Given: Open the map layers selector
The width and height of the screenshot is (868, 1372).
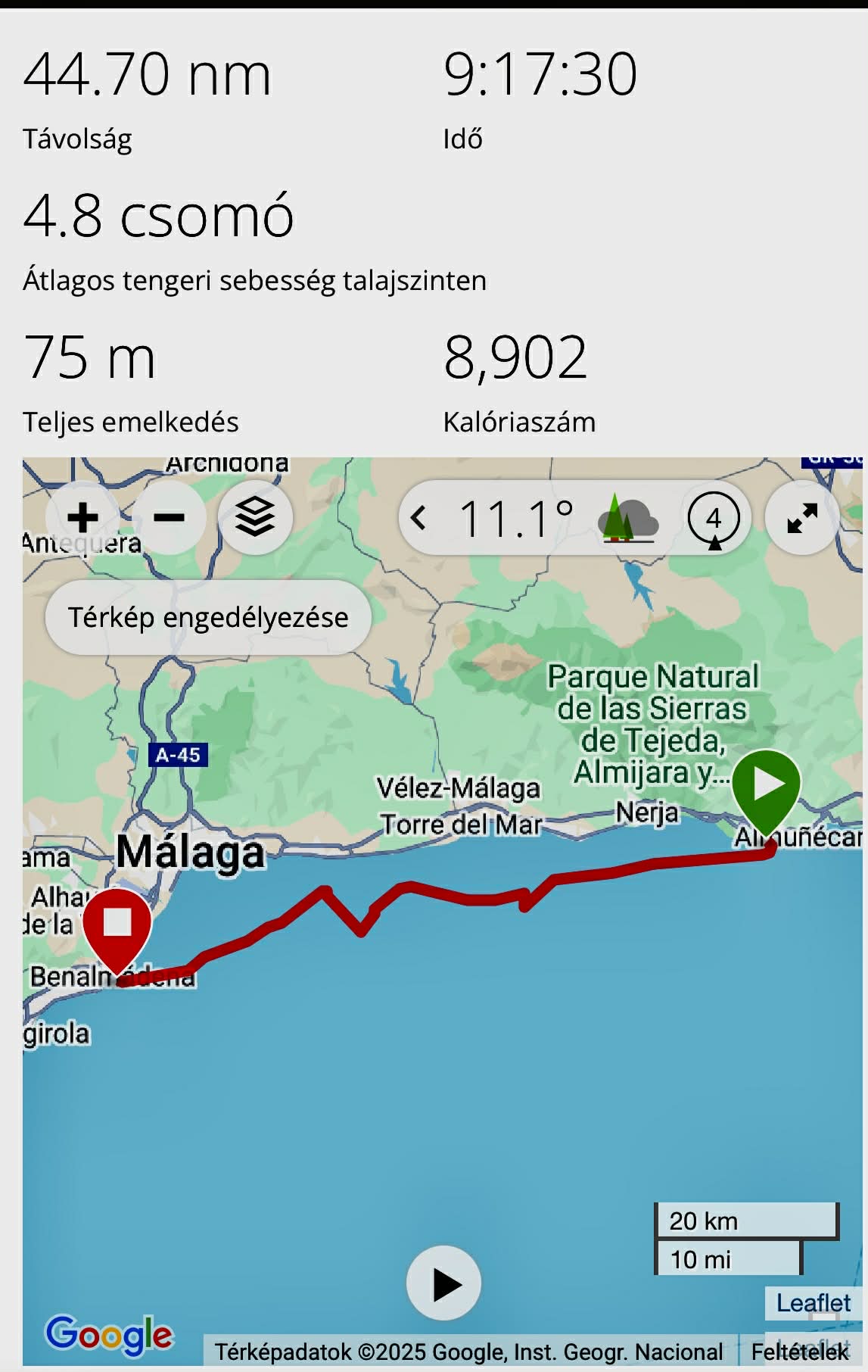Looking at the screenshot, I should pos(255,519).
